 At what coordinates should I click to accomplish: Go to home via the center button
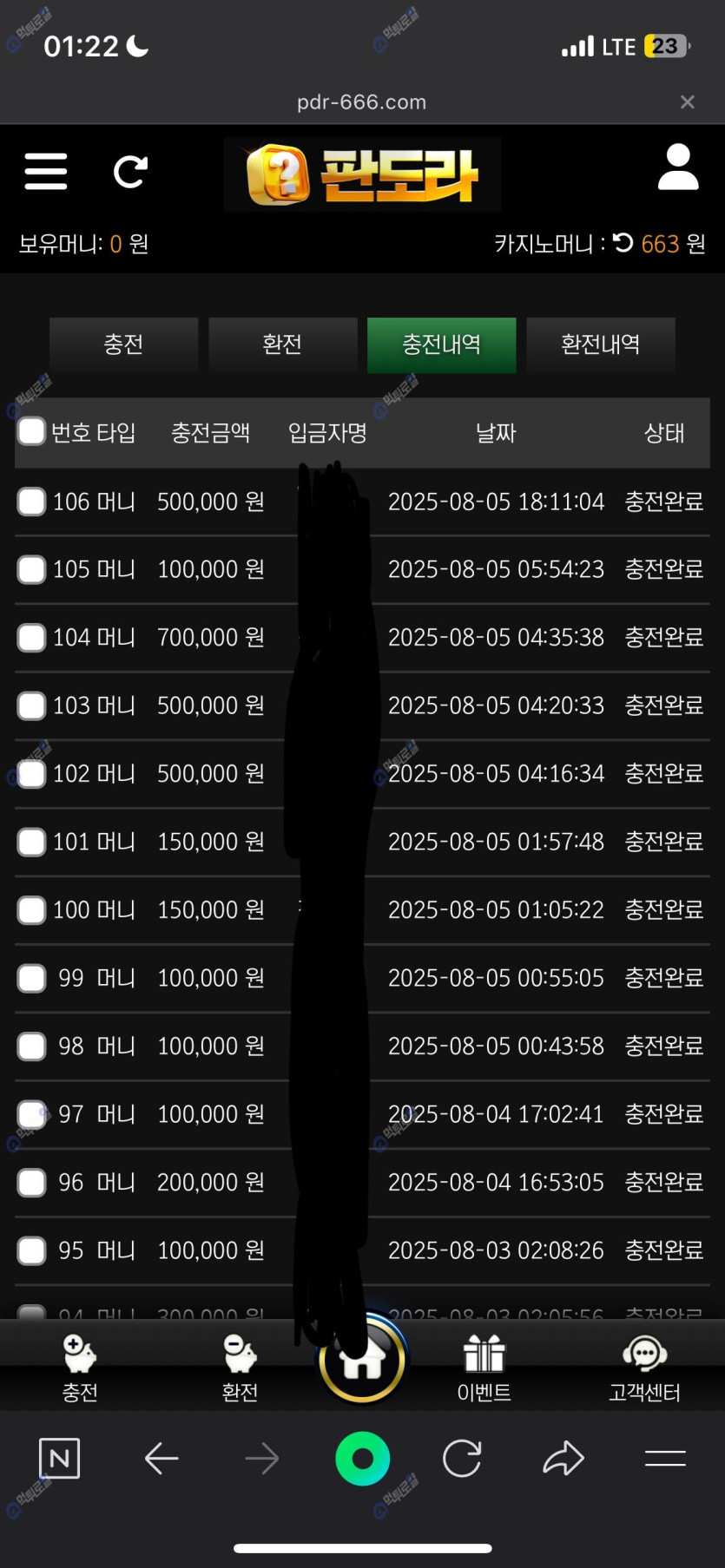(x=362, y=1361)
